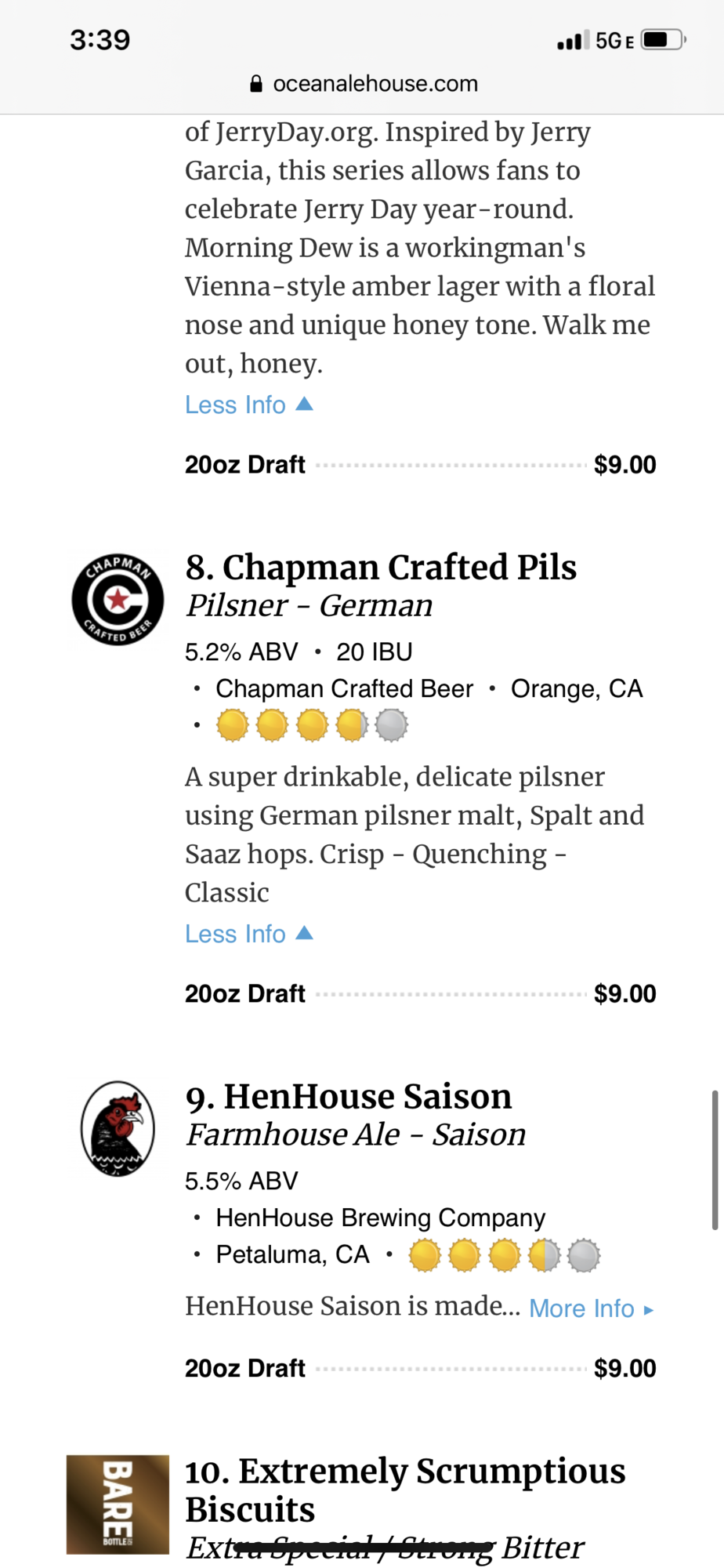The width and height of the screenshot is (724, 1568).
Task: Open the Chapman Crafted Pils beer title
Action: coord(381,567)
